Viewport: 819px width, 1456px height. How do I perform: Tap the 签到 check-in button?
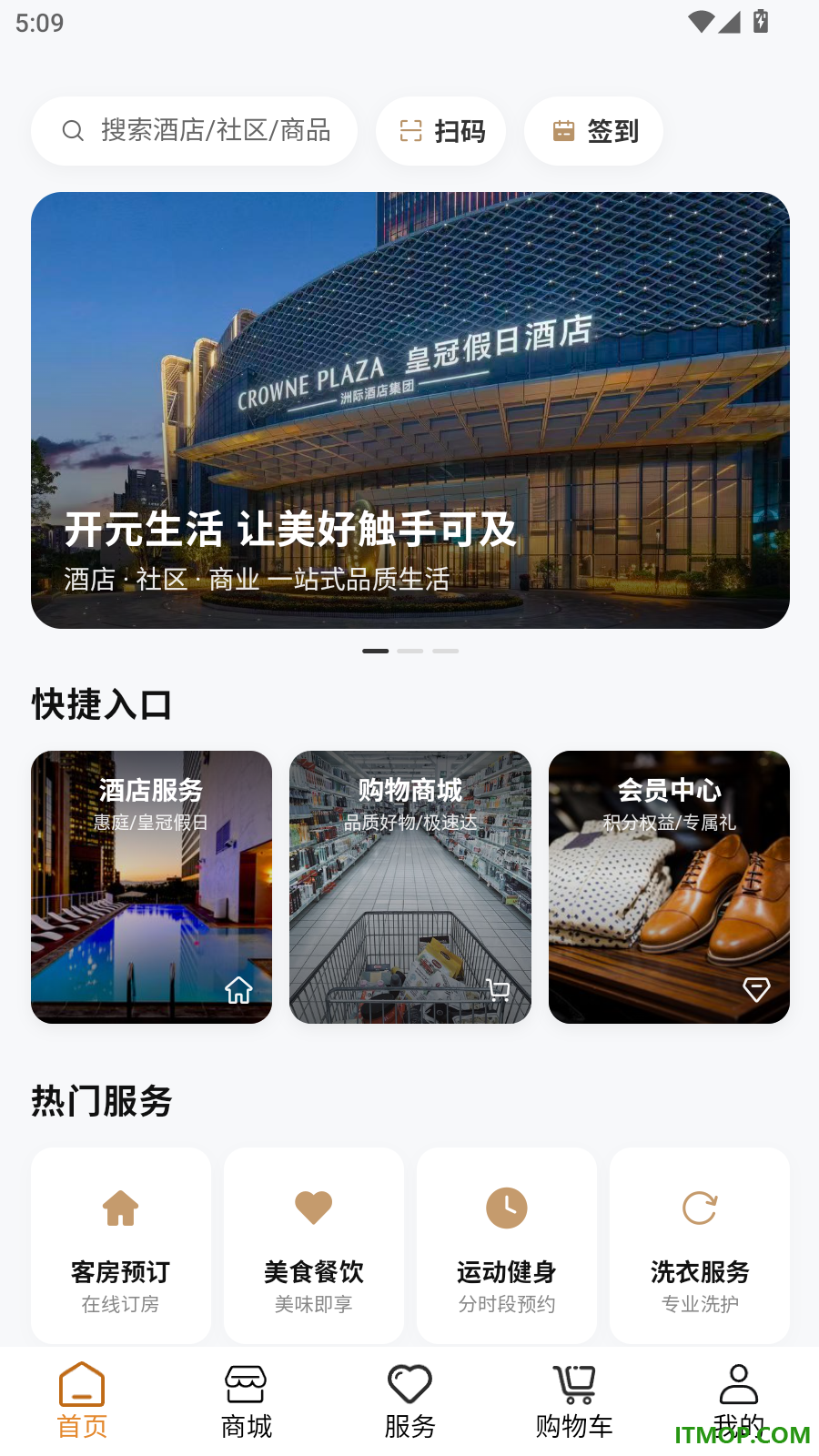[x=593, y=131]
